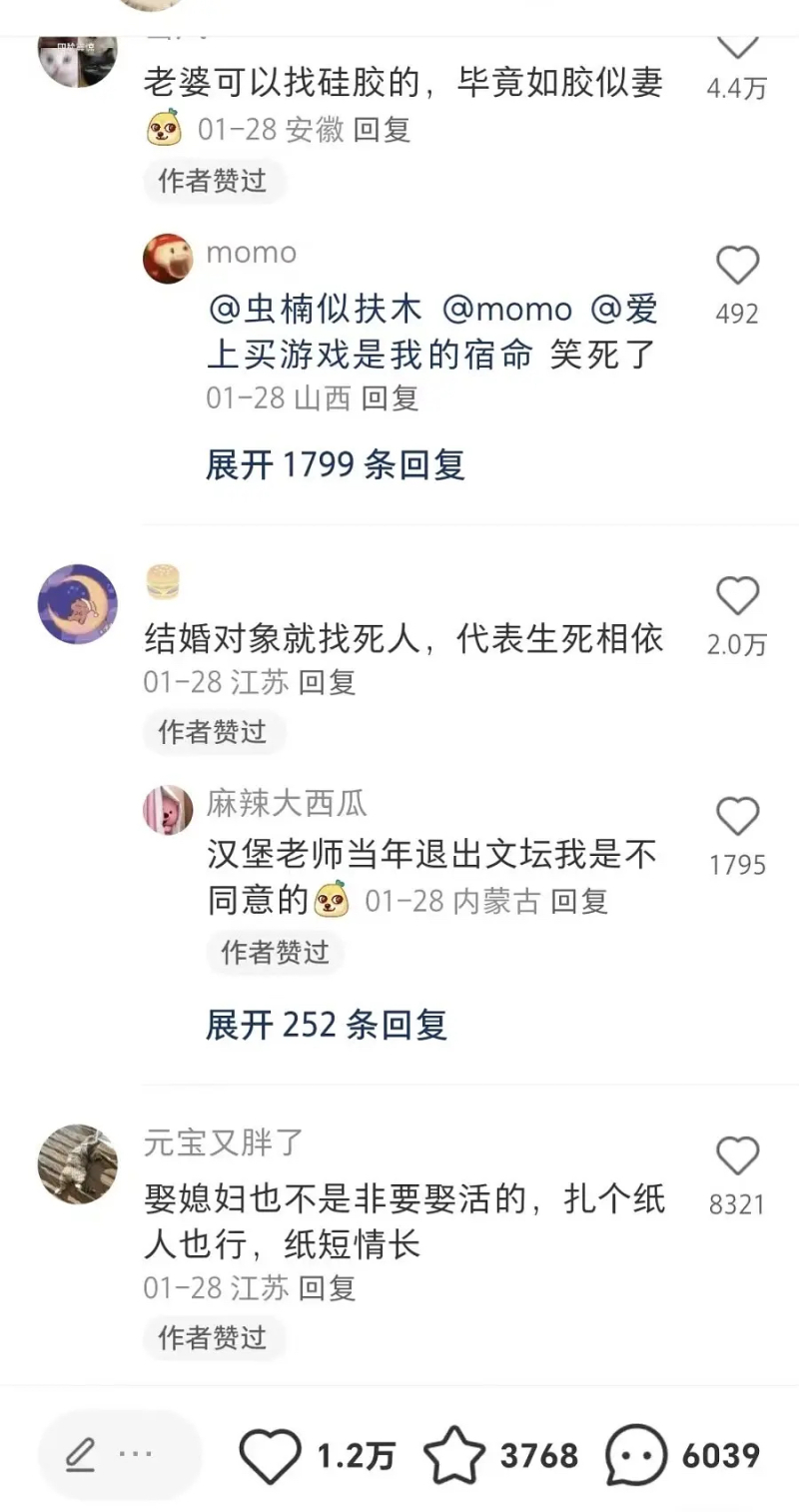
Task: Open the comment input field
Action: pyautogui.click(x=120, y=1455)
